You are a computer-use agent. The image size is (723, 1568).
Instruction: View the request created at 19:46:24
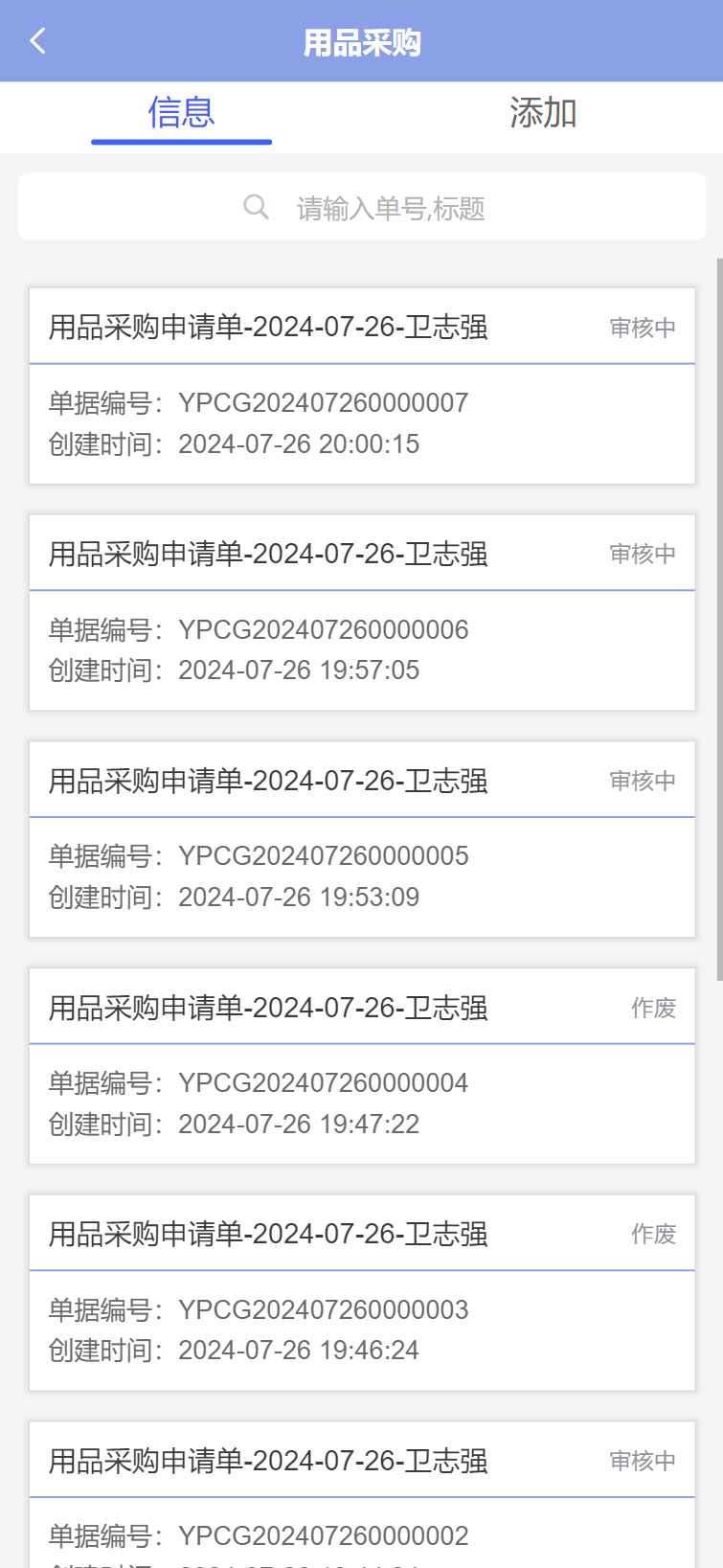(362, 1293)
